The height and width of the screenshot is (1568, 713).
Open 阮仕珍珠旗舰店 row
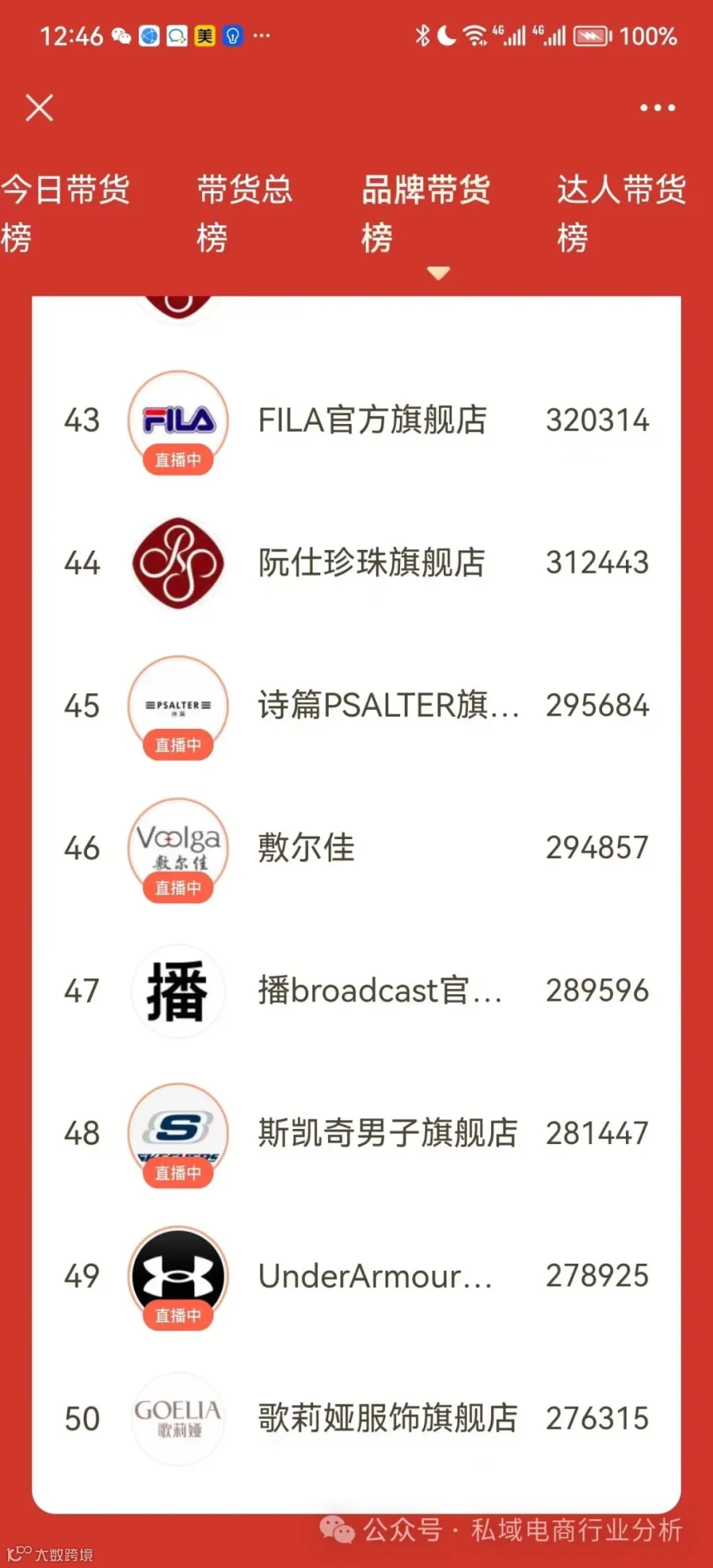pyautogui.click(x=356, y=563)
